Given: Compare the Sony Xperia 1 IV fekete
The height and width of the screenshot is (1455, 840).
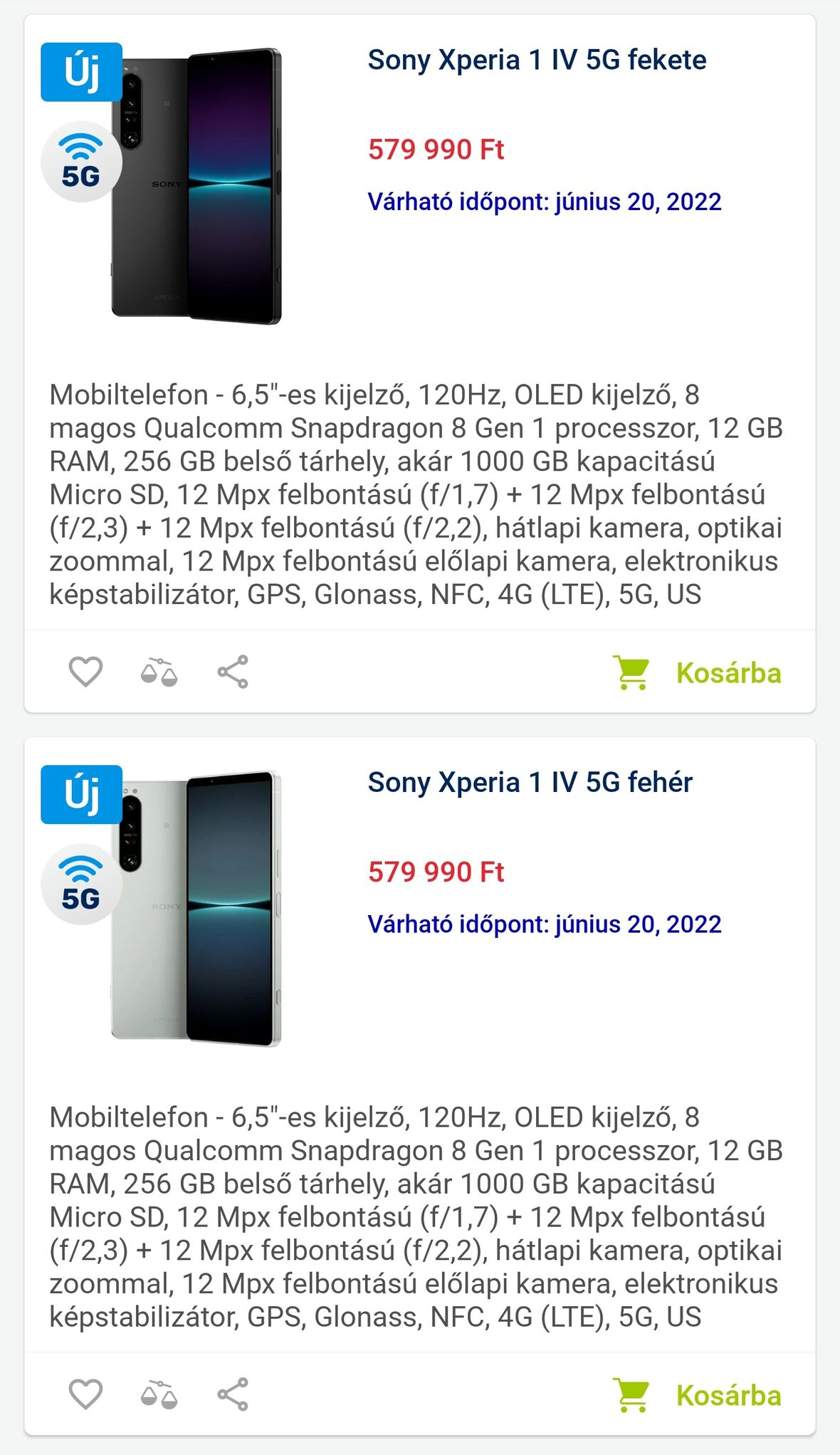Looking at the screenshot, I should coord(159,672).
